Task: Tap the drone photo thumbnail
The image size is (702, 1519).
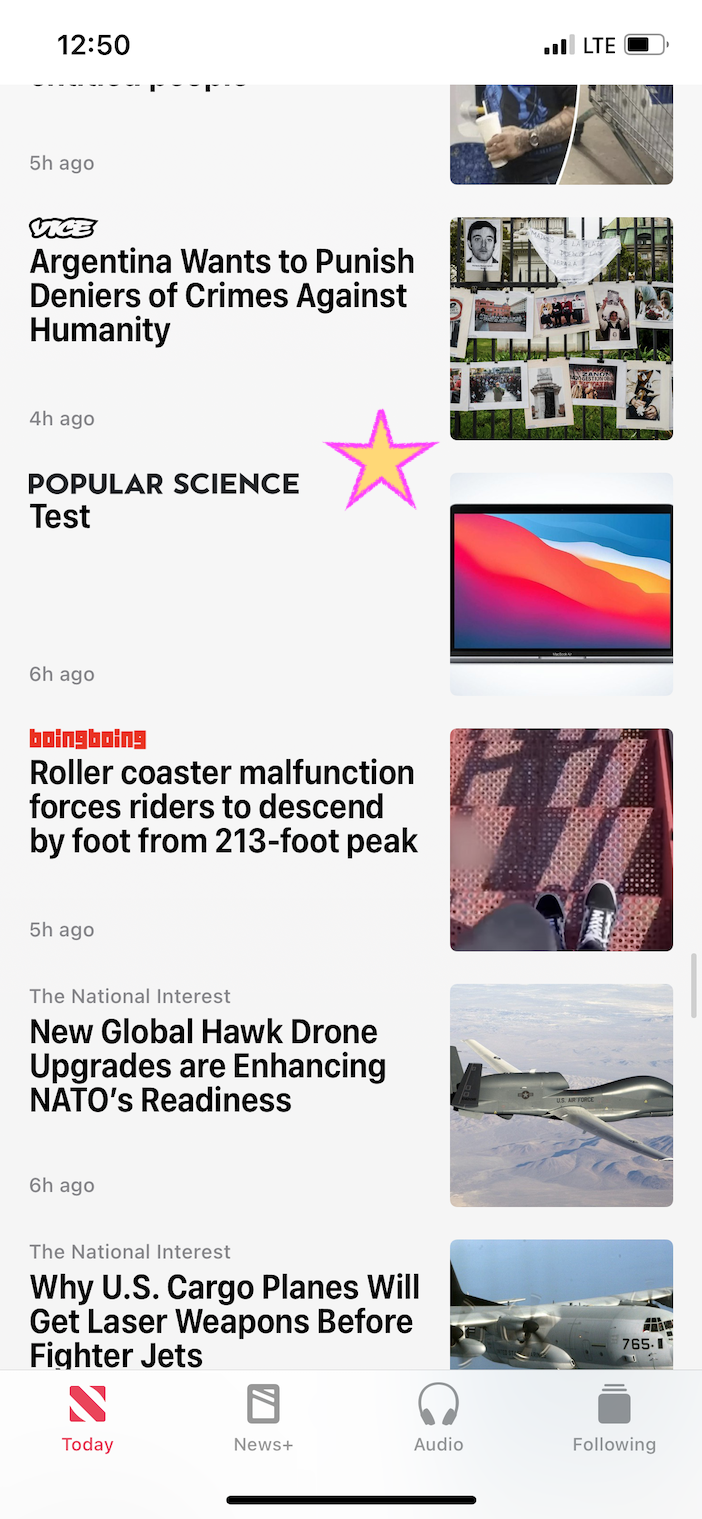Action: pos(561,1095)
